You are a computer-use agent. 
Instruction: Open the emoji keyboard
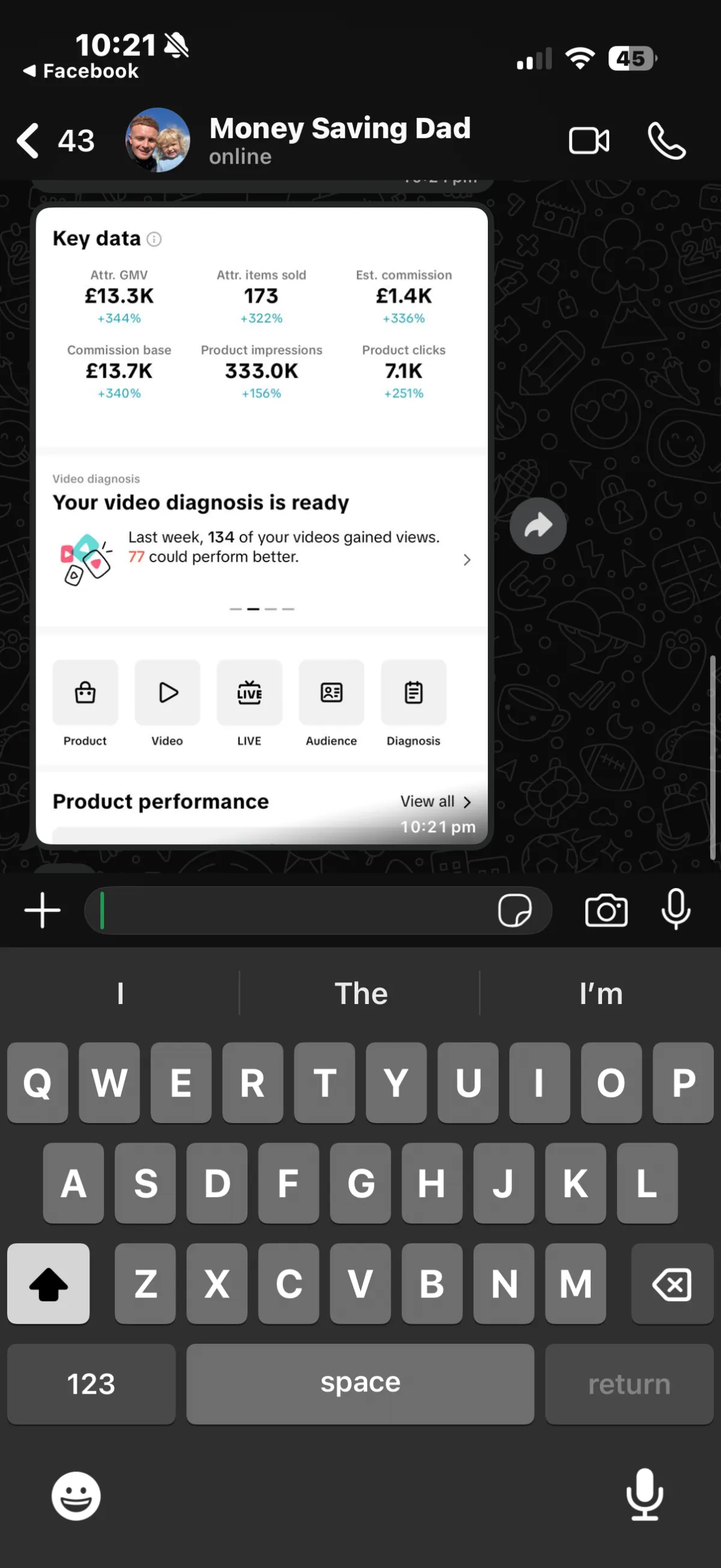[76, 1496]
